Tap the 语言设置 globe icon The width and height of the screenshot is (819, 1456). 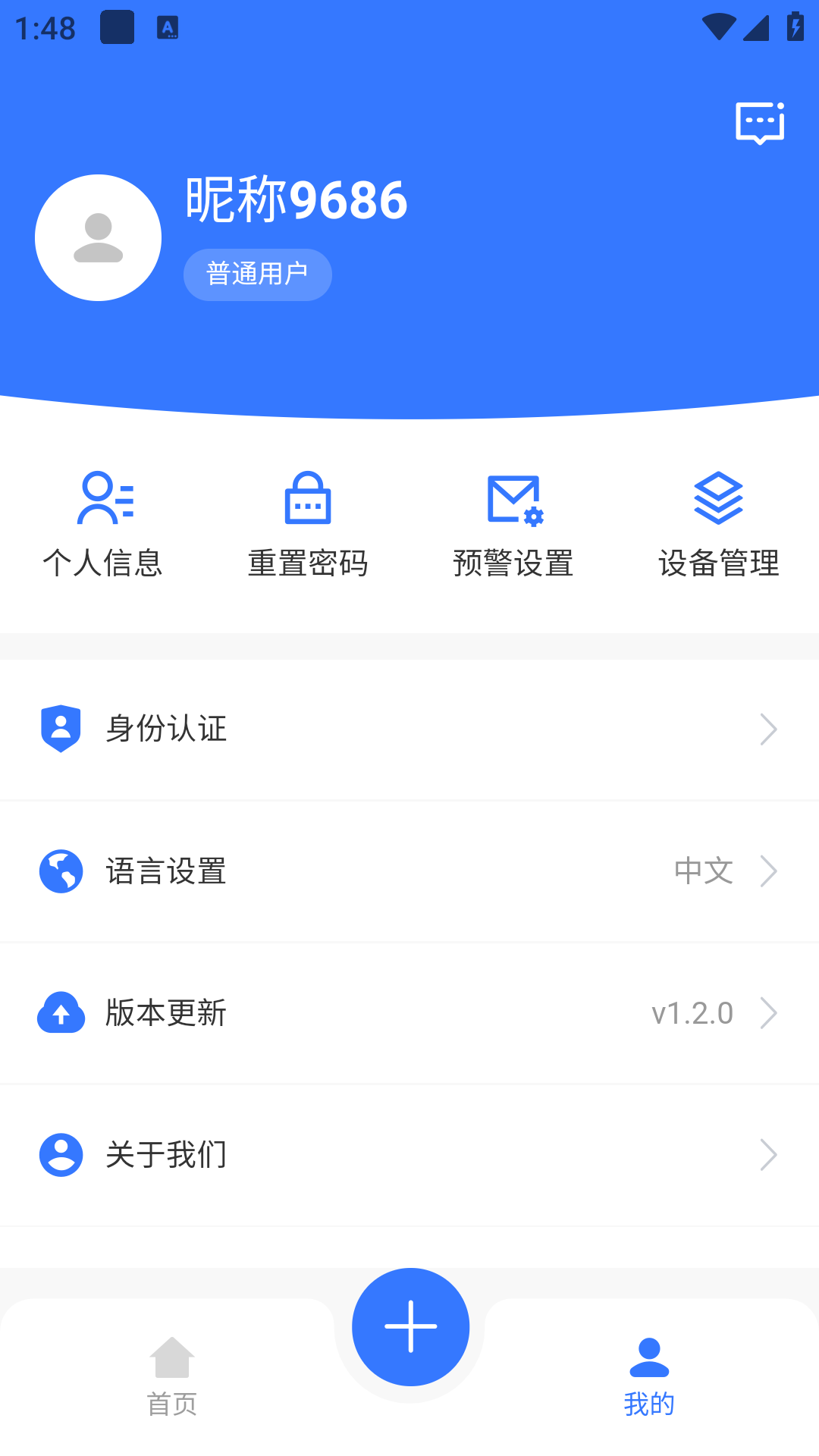[x=60, y=871]
